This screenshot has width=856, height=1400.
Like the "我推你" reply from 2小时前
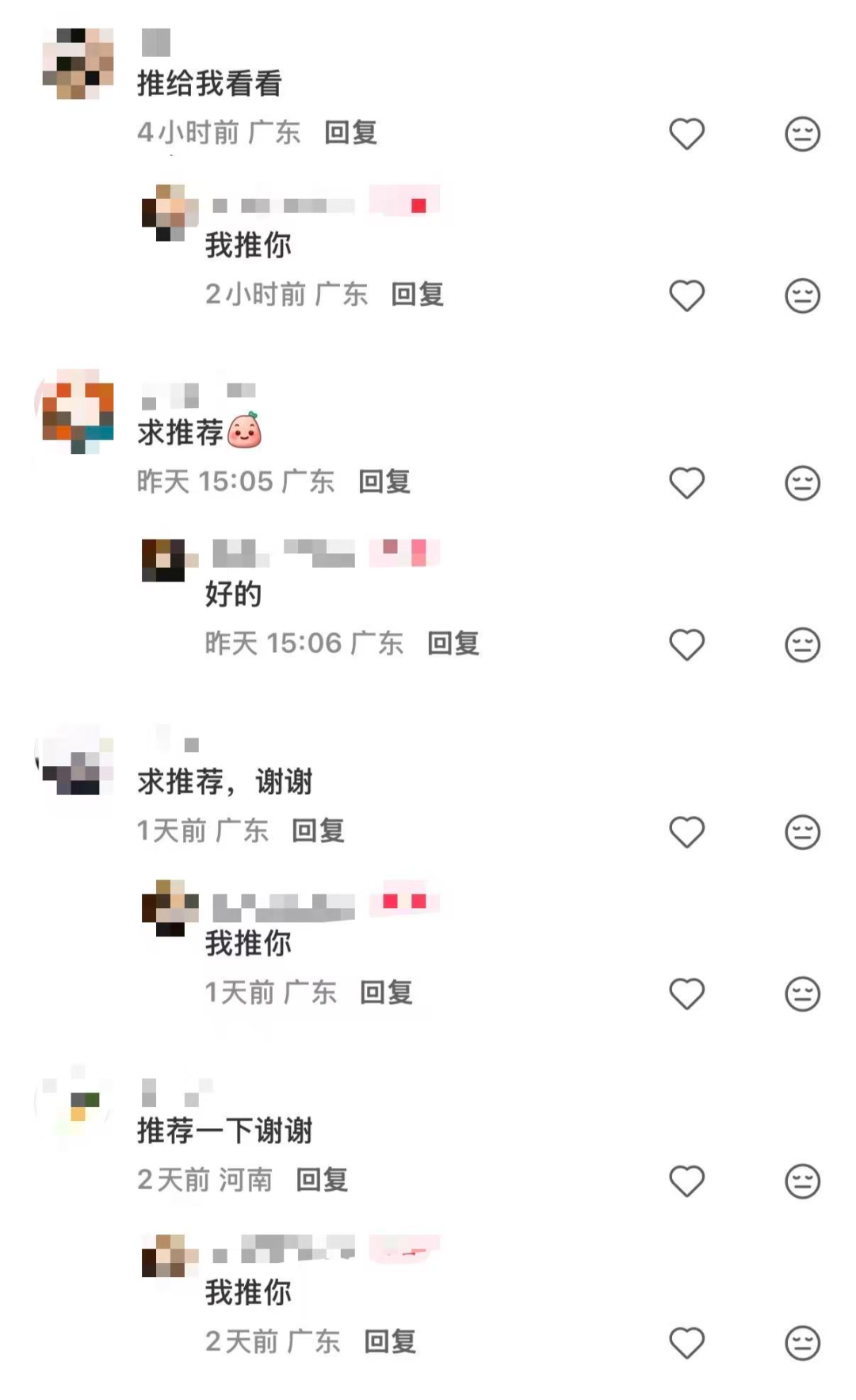(686, 296)
